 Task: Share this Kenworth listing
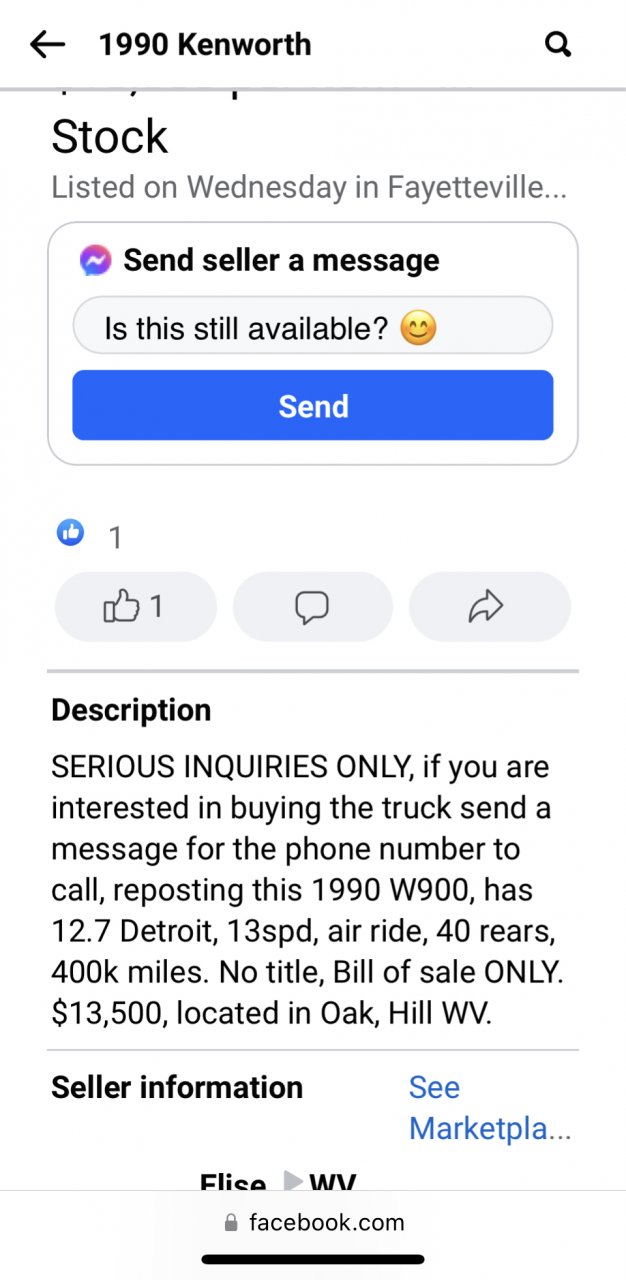coord(488,606)
